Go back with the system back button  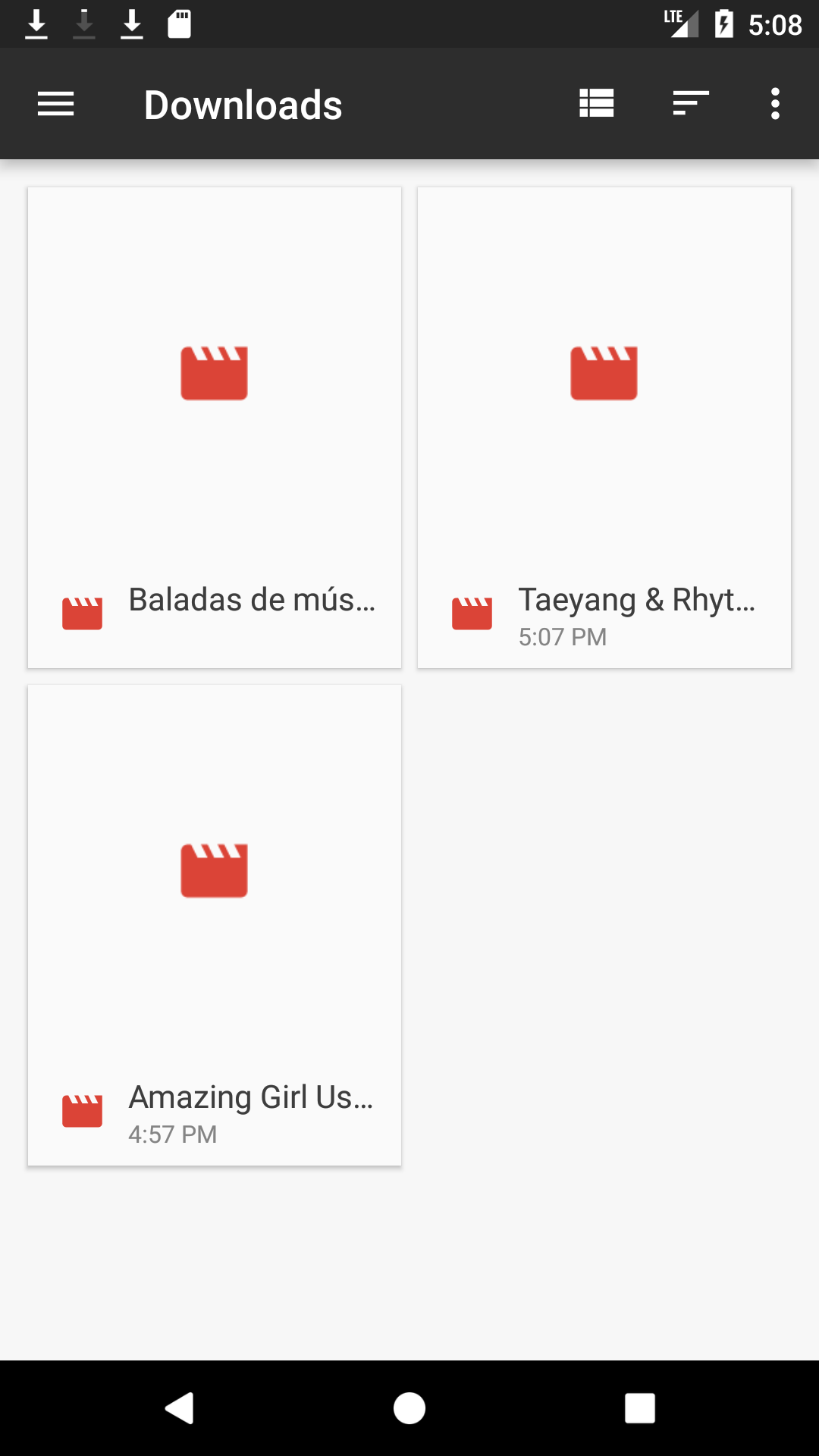click(180, 1408)
